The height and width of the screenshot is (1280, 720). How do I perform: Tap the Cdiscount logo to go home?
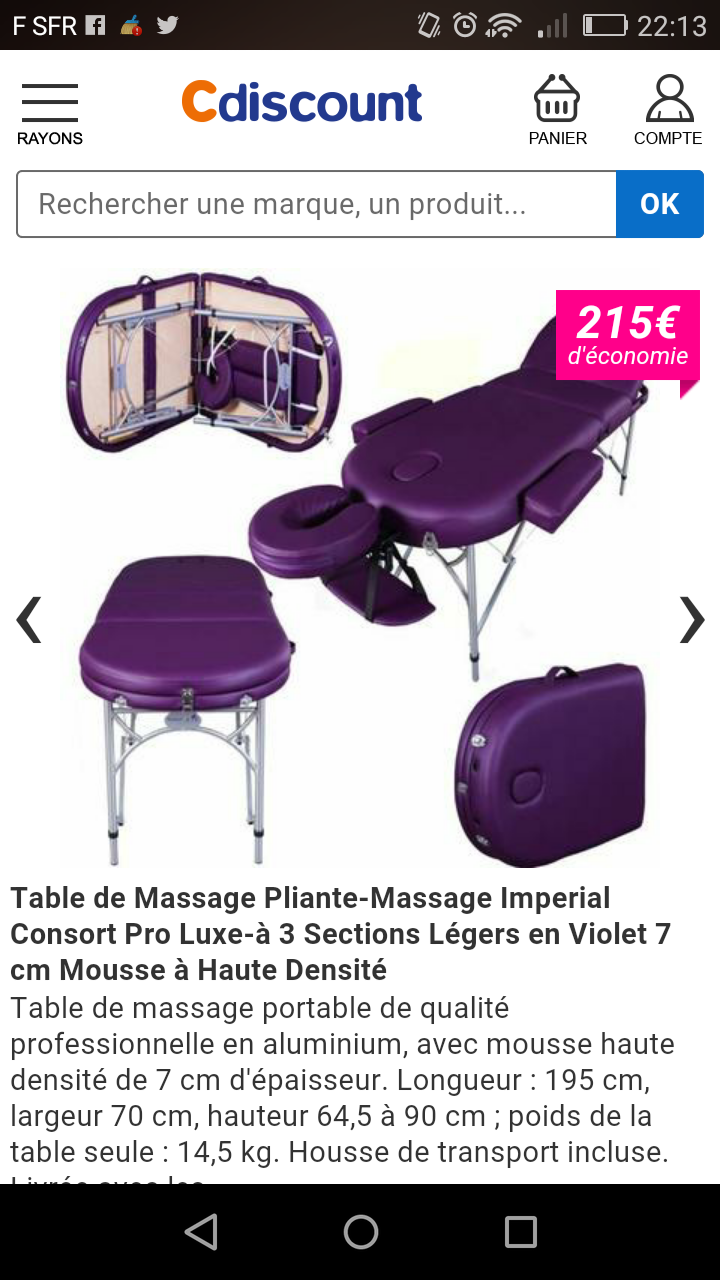coord(302,102)
